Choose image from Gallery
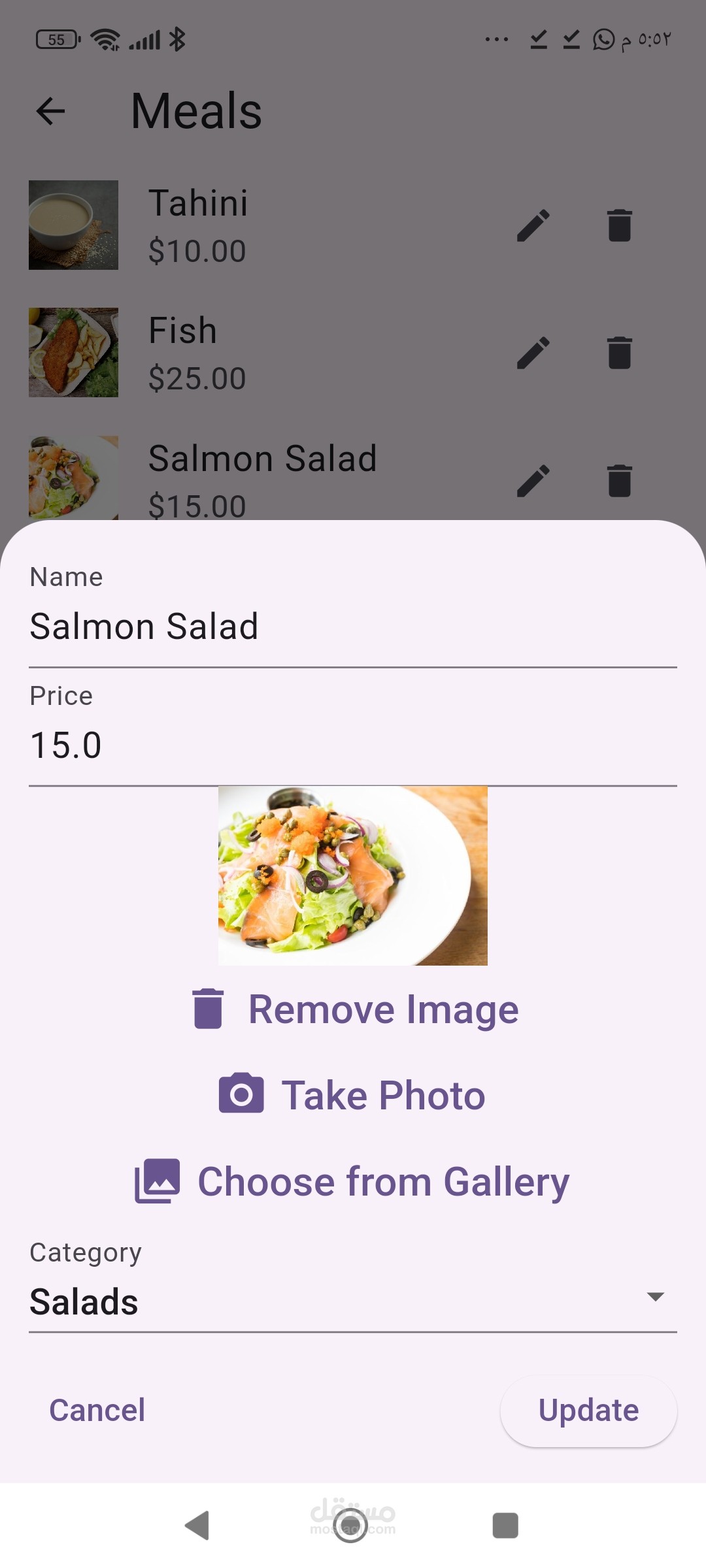 point(353,1181)
